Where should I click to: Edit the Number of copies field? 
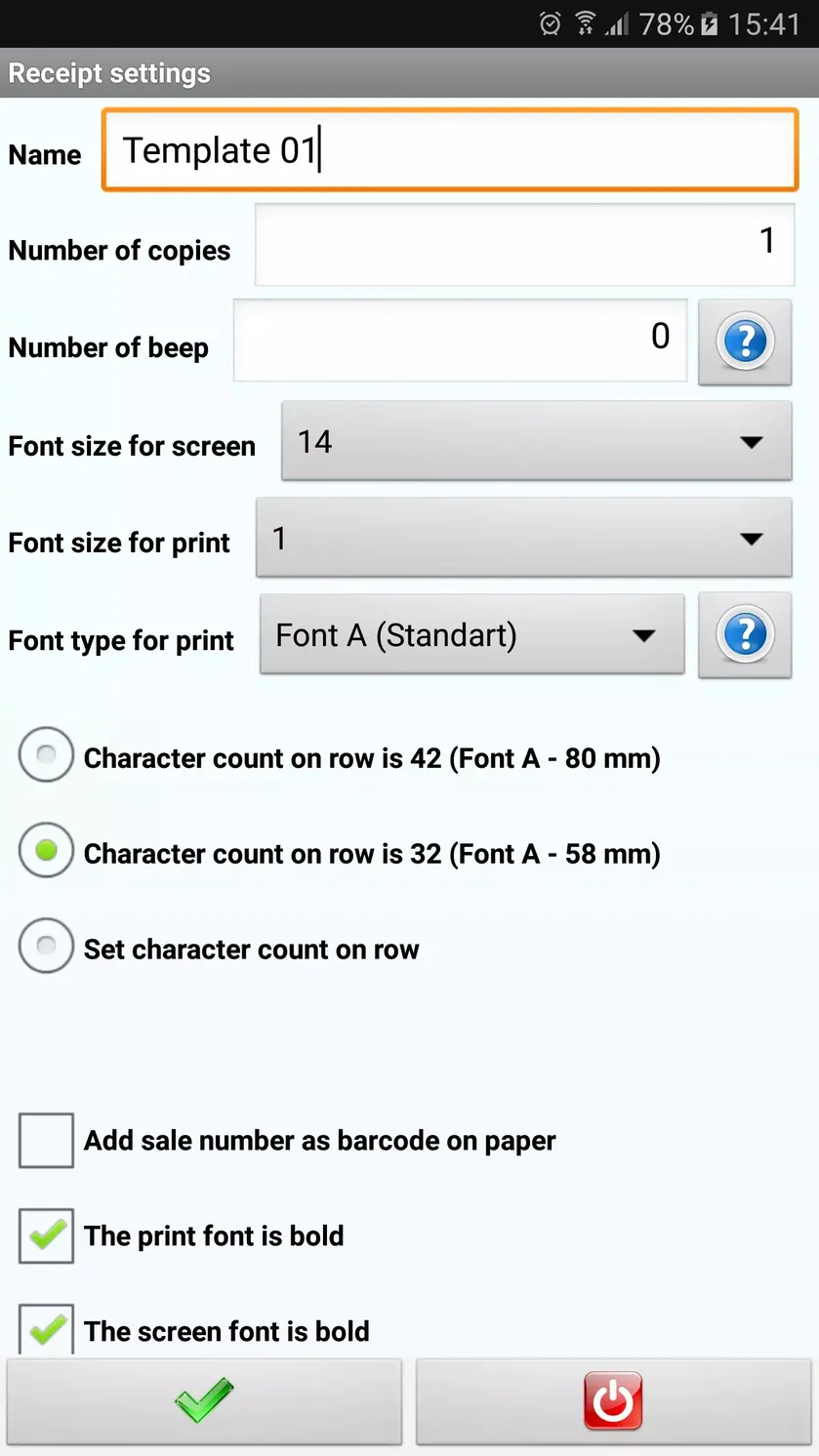[525, 244]
